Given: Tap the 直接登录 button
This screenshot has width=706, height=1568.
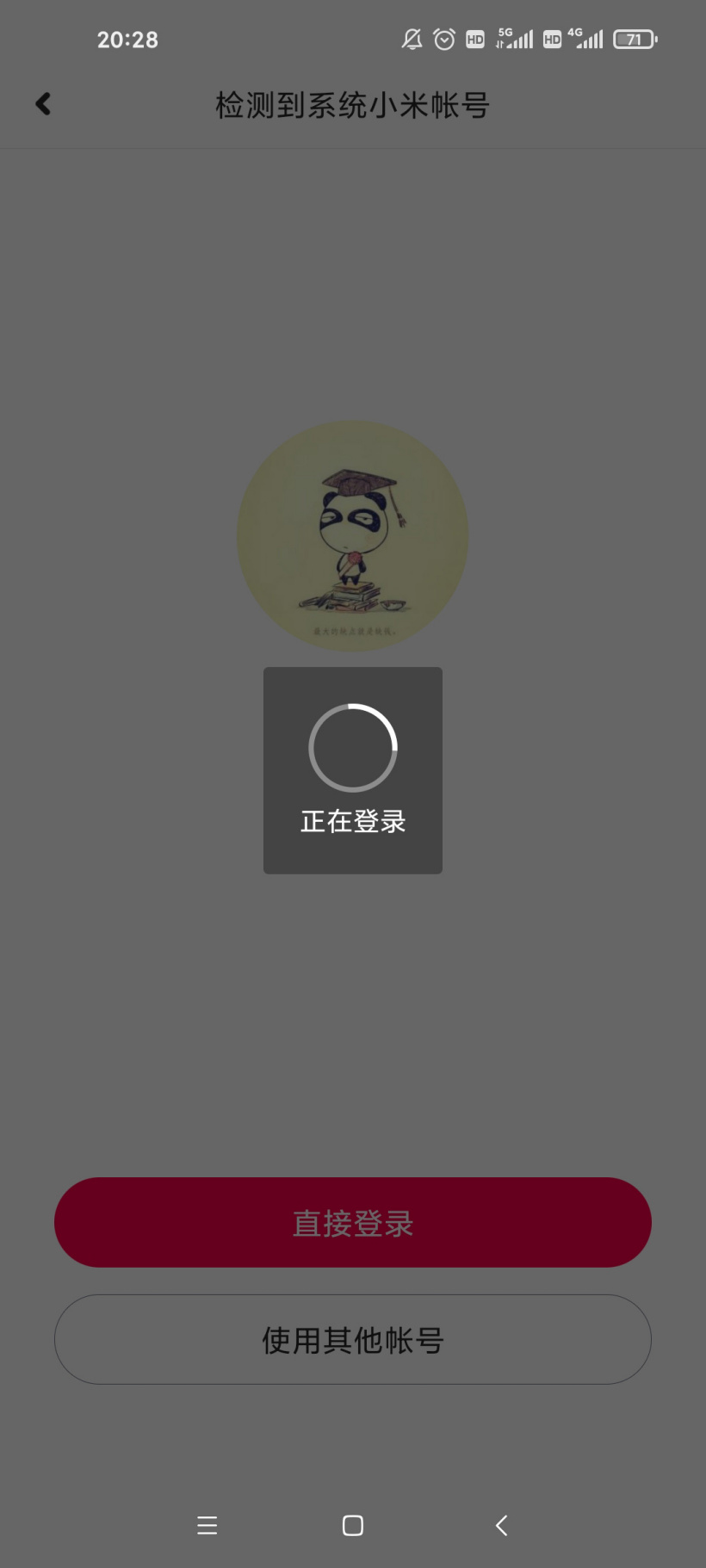Looking at the screenshot, I should click(x=353, y=1222).
